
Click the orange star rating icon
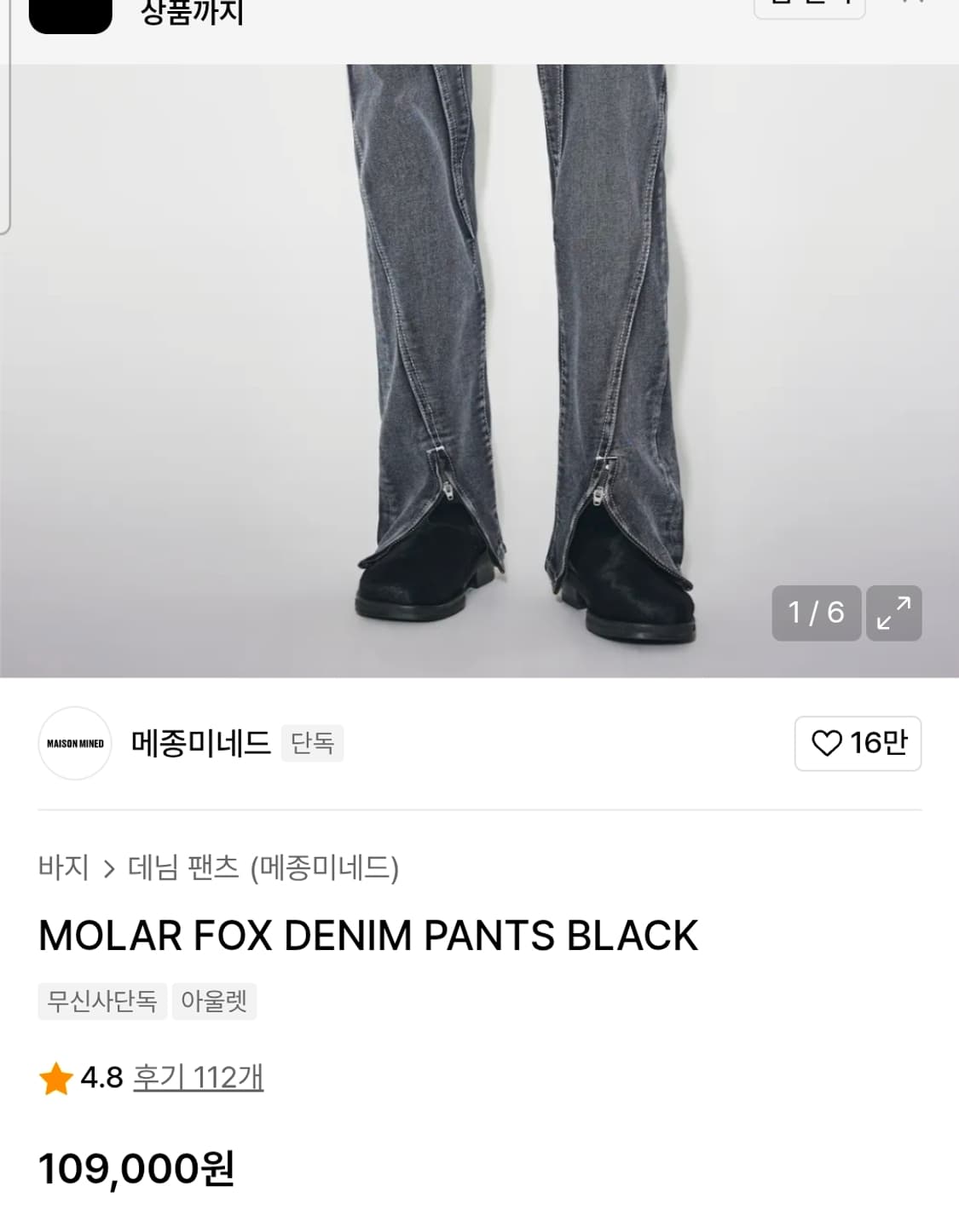(55, 1077)
